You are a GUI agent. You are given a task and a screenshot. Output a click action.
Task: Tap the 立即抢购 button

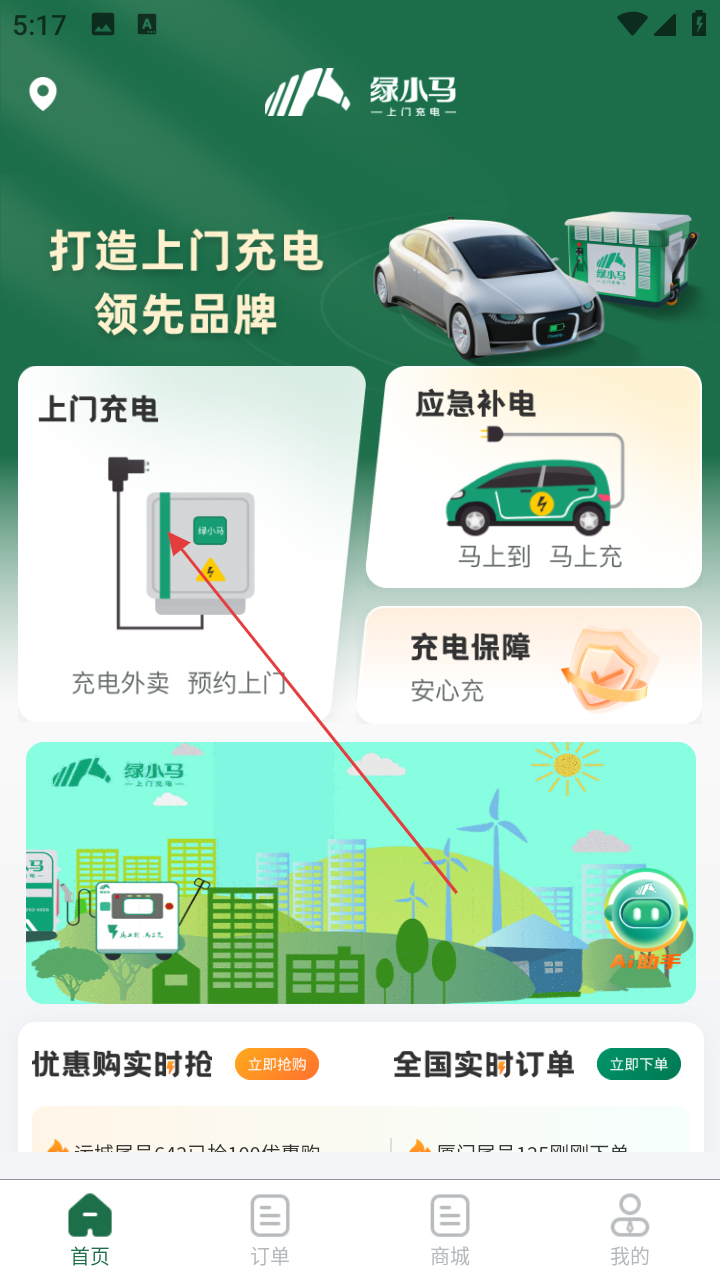click(277, 1064)
